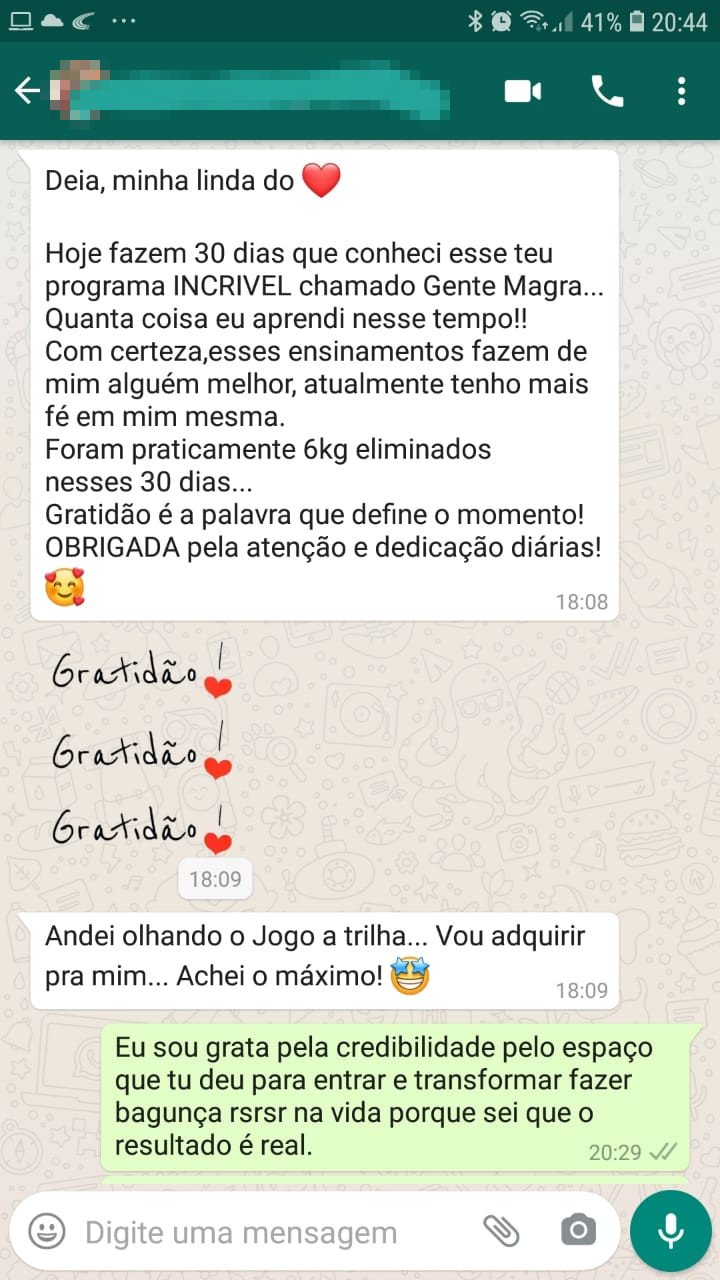
Task: Go back to the chat list
Action: pos(27,91)
